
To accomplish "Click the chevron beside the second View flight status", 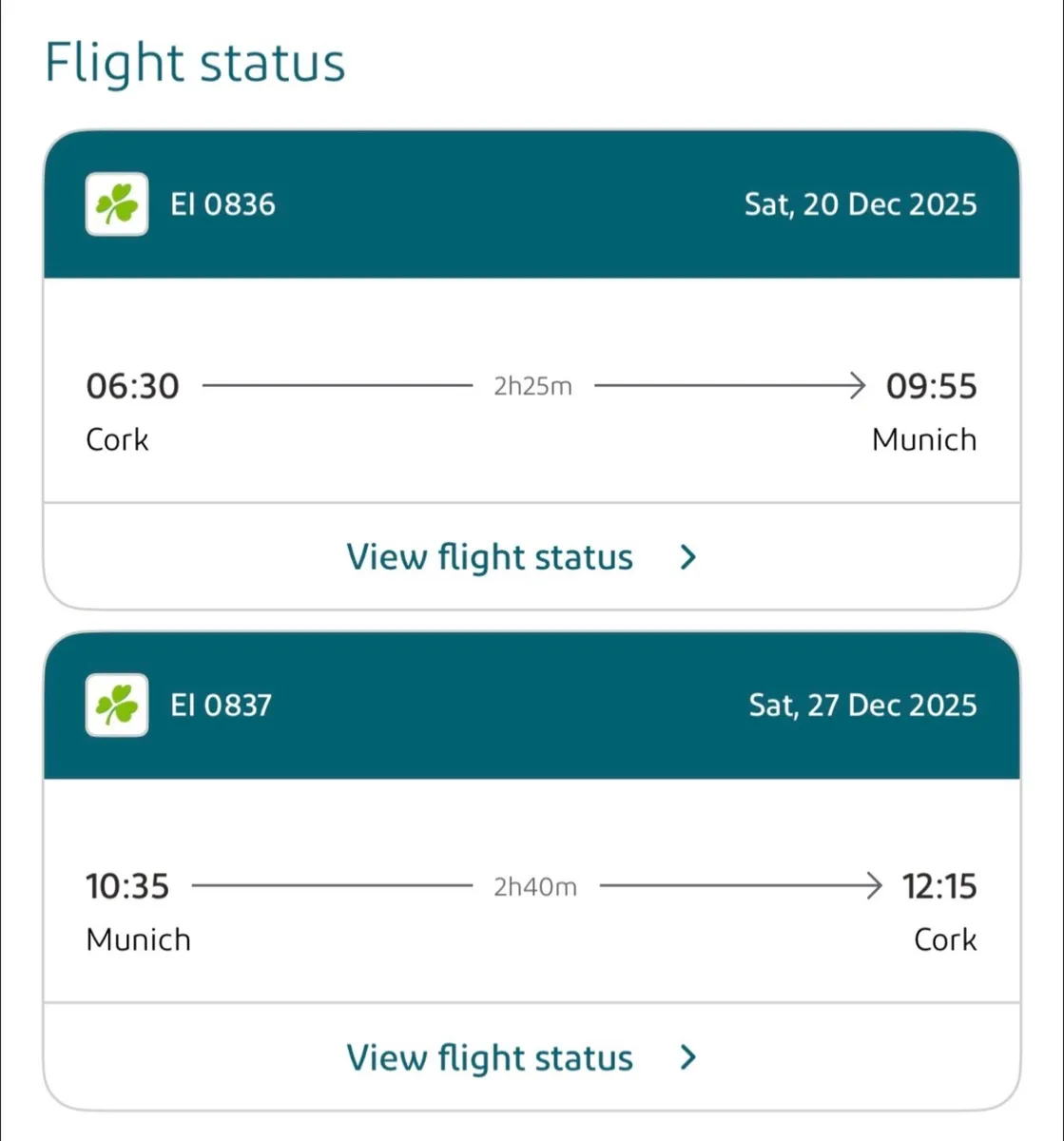I will click(687, 1057).
